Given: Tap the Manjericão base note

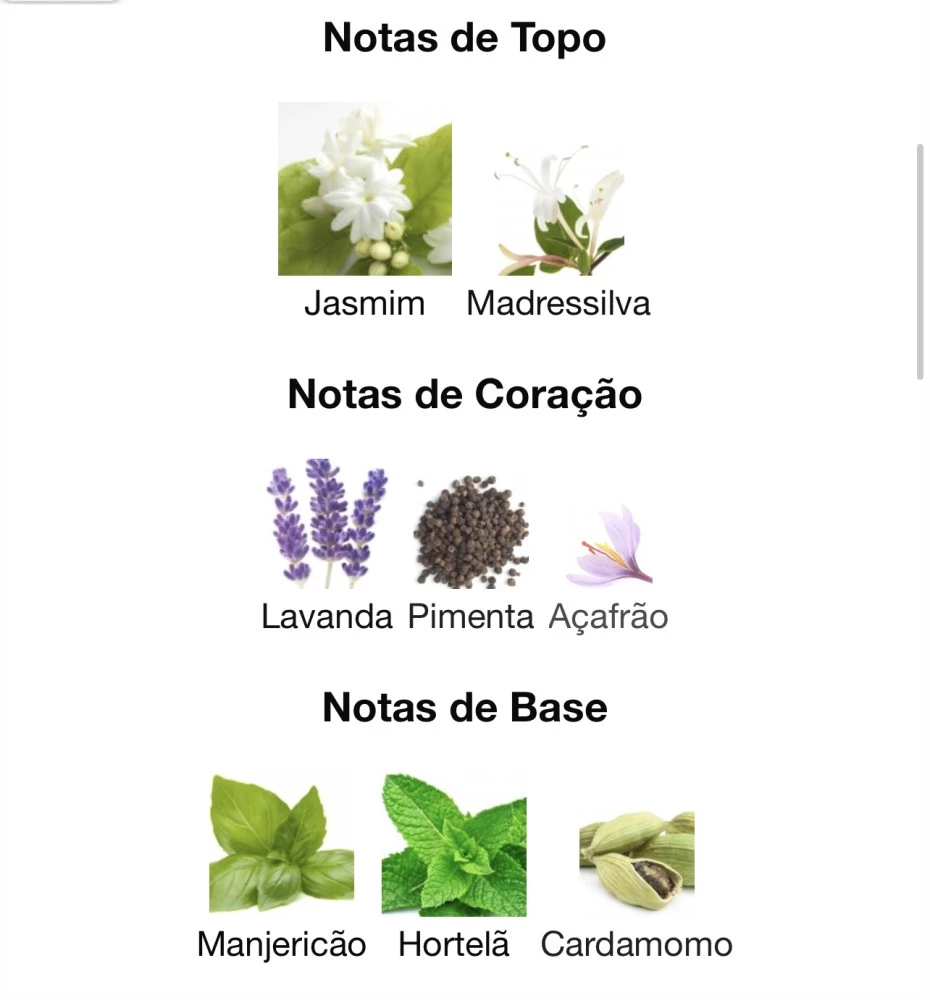Looking at the screenshot, I should [281, 847].
